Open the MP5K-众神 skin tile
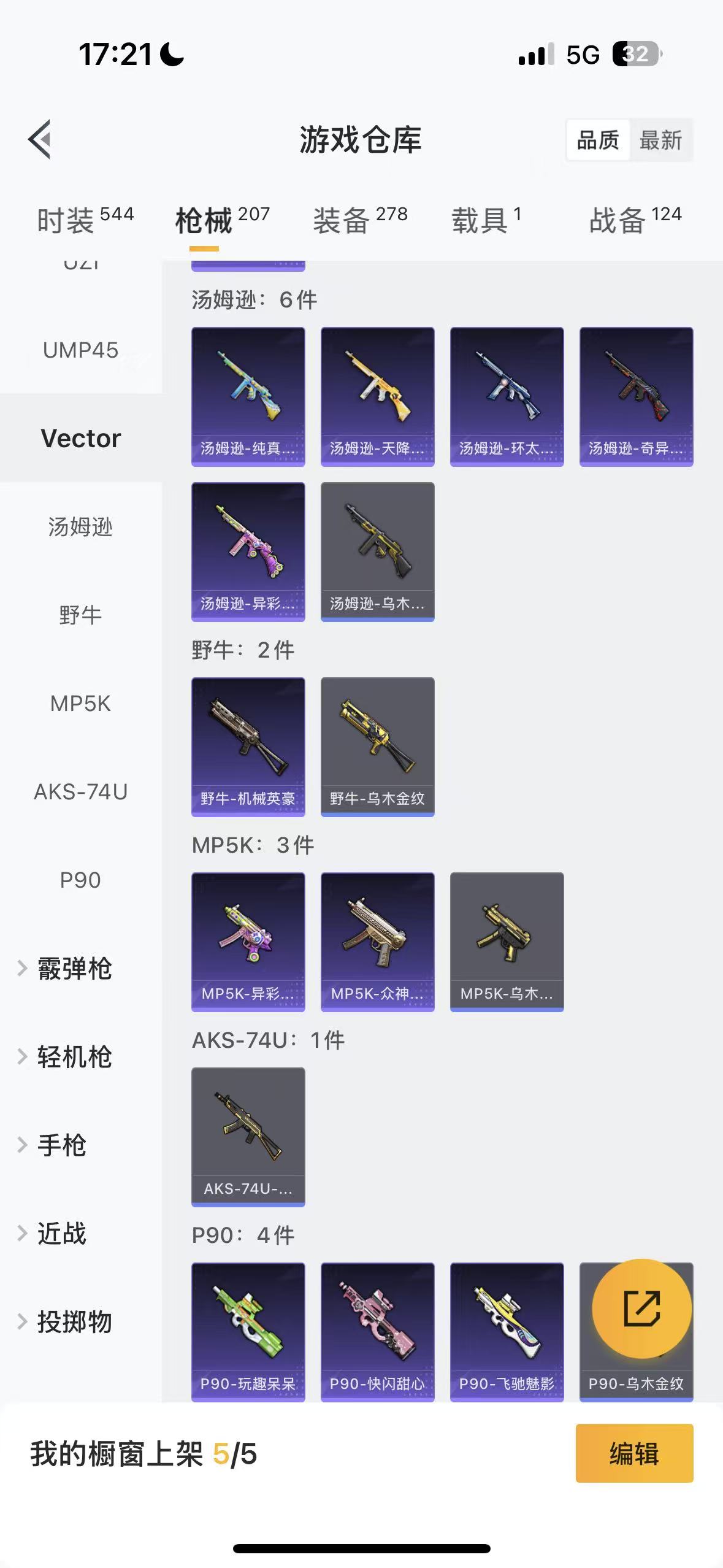The image size is (723, 1568). (377, 942)
